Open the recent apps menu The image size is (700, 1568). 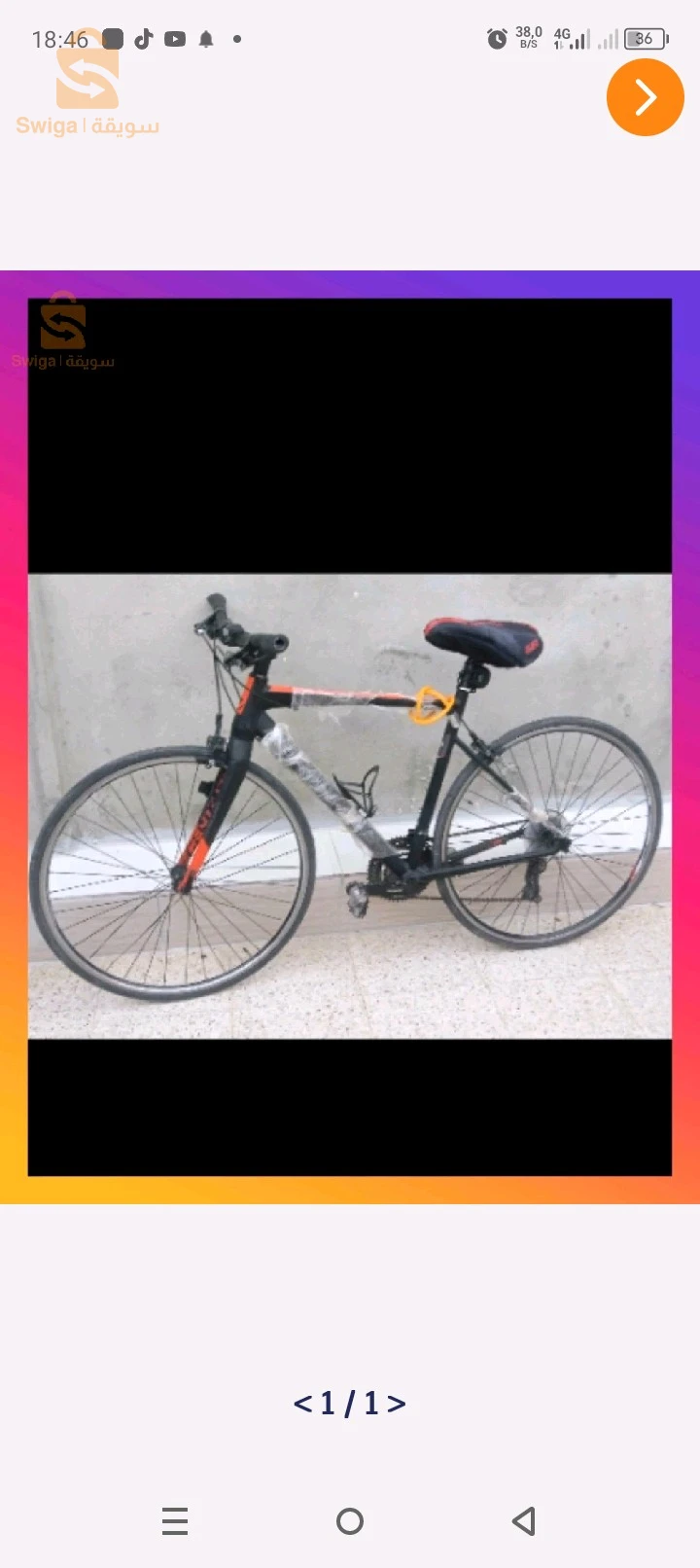175,1520
